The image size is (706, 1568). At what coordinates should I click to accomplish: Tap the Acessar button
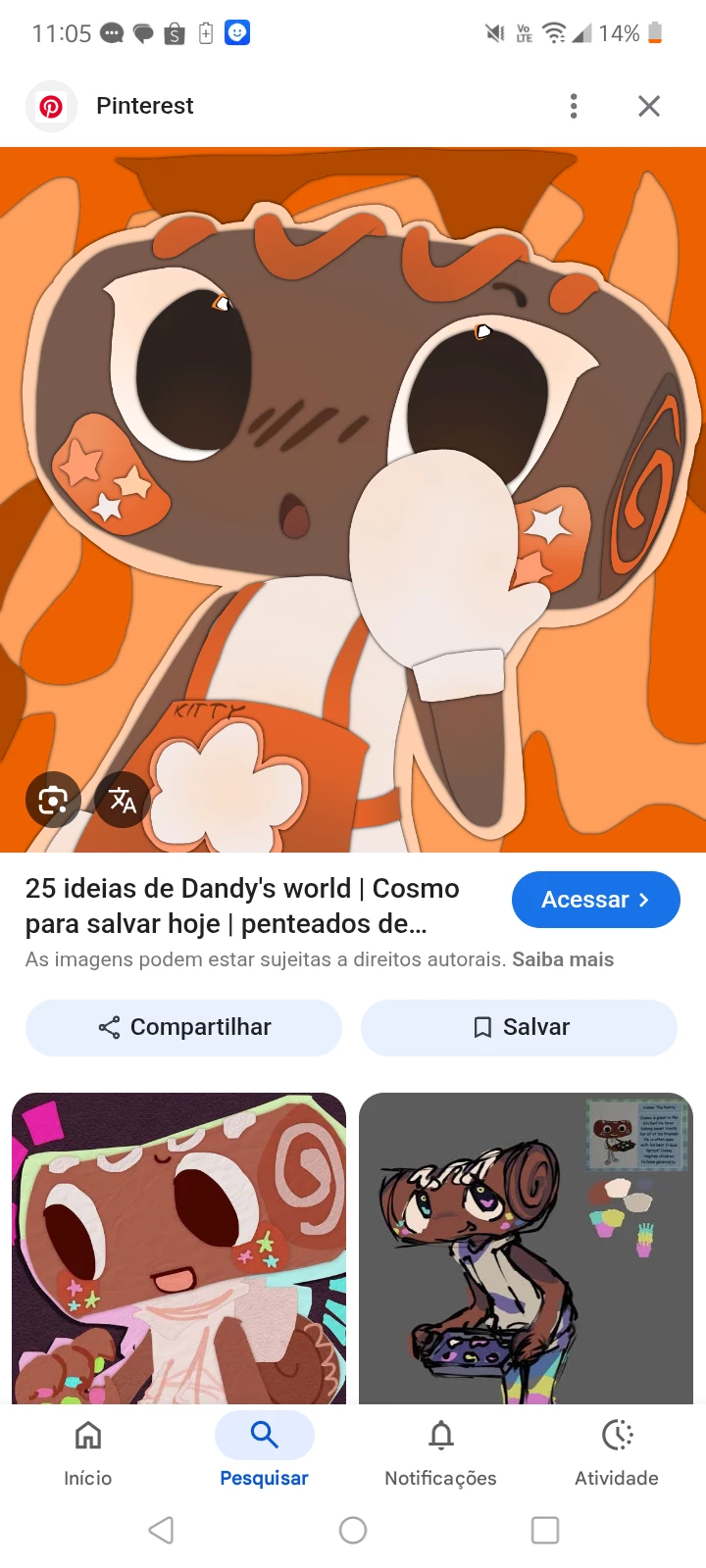pos(595,900)
